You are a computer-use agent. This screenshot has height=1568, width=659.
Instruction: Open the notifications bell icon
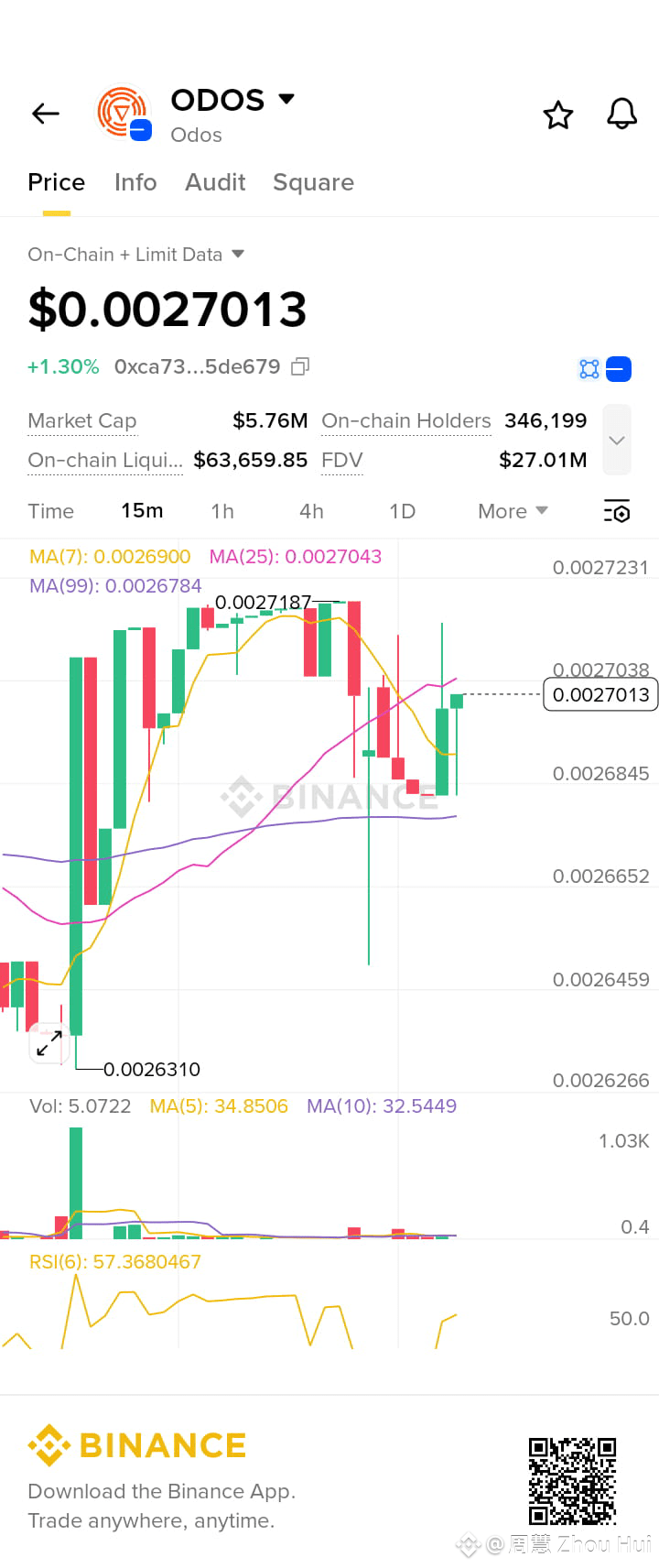(621, 114)
